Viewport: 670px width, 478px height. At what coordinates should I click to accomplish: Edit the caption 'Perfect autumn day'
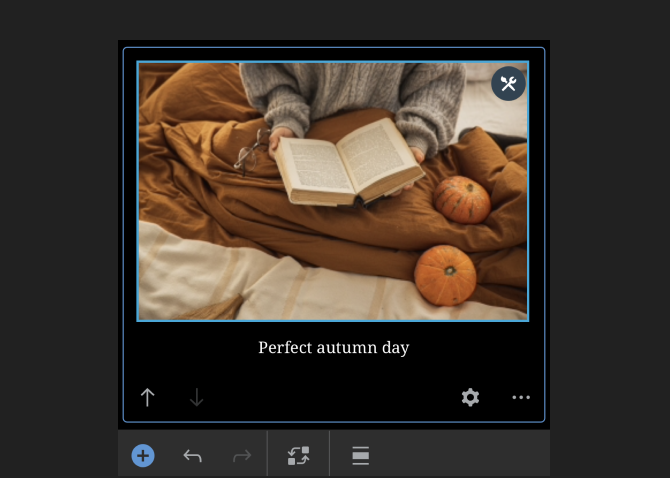point(333,348)
